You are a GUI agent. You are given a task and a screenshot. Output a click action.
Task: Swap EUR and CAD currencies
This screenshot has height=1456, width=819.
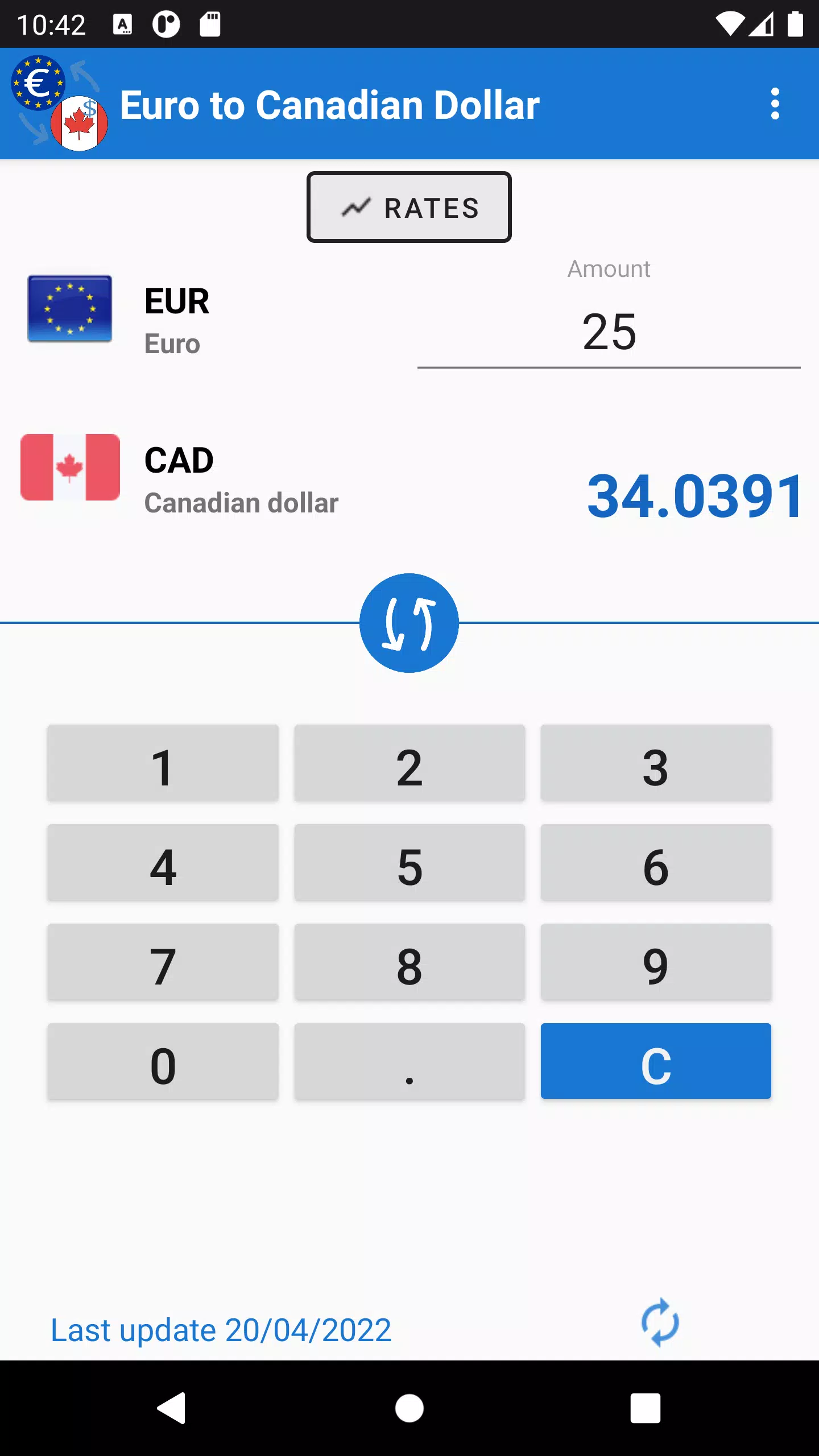coord(409,623)
